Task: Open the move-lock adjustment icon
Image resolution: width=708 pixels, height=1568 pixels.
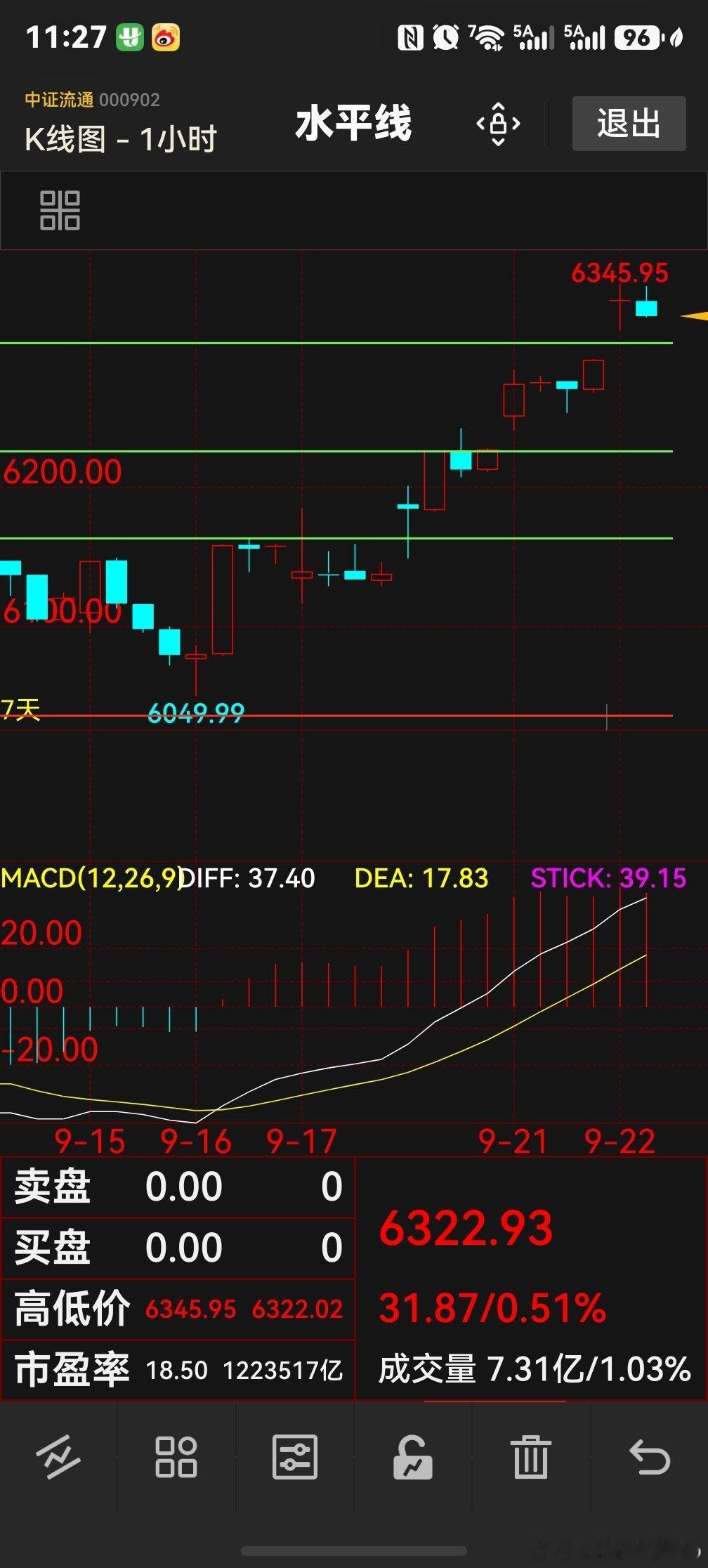Action: (x=498, y=124)
